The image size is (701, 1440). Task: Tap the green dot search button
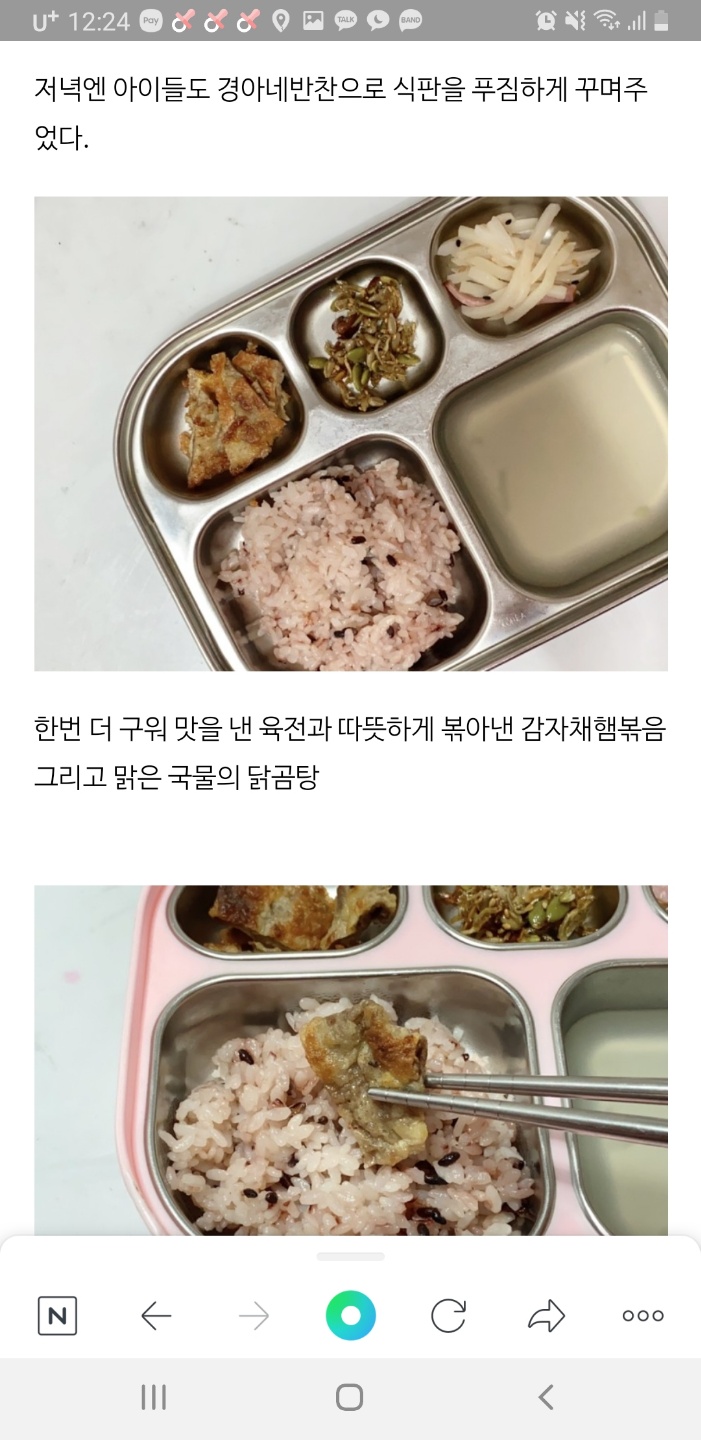tap(350, 1316)
